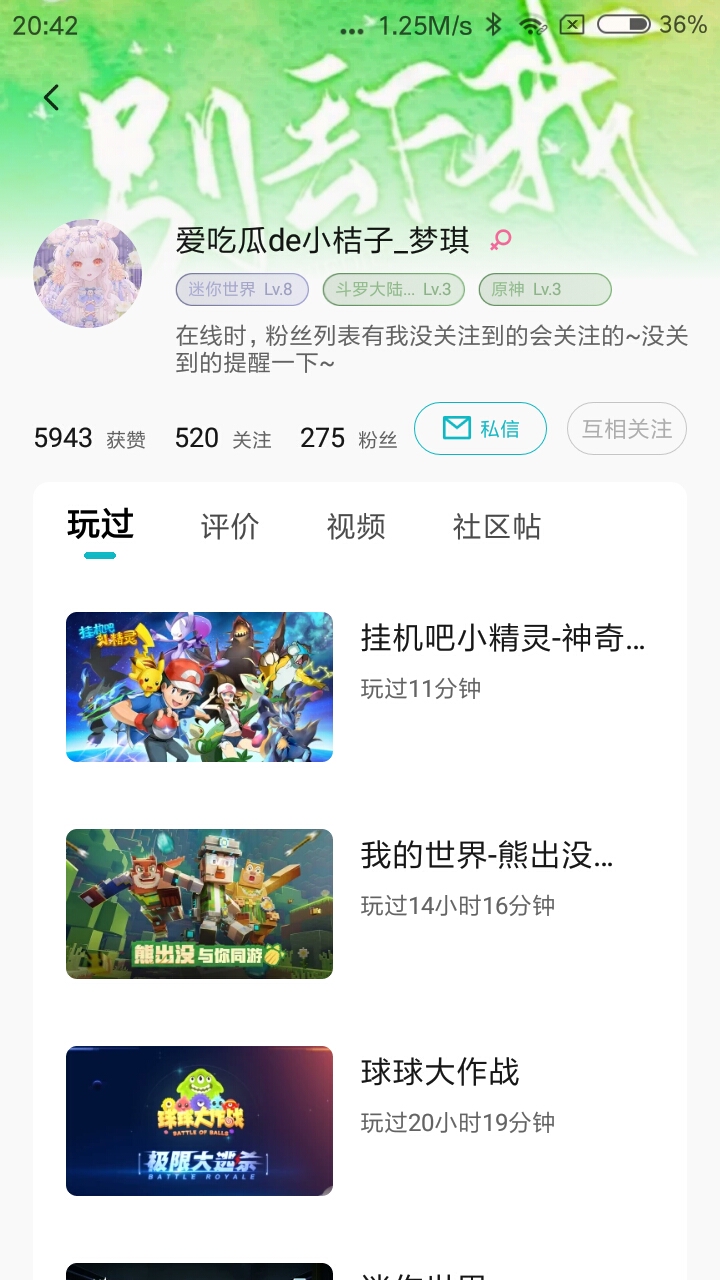Switch to the 视频 tab
The width and height of the screenshot is (720, 1280).
click(356, 526)
